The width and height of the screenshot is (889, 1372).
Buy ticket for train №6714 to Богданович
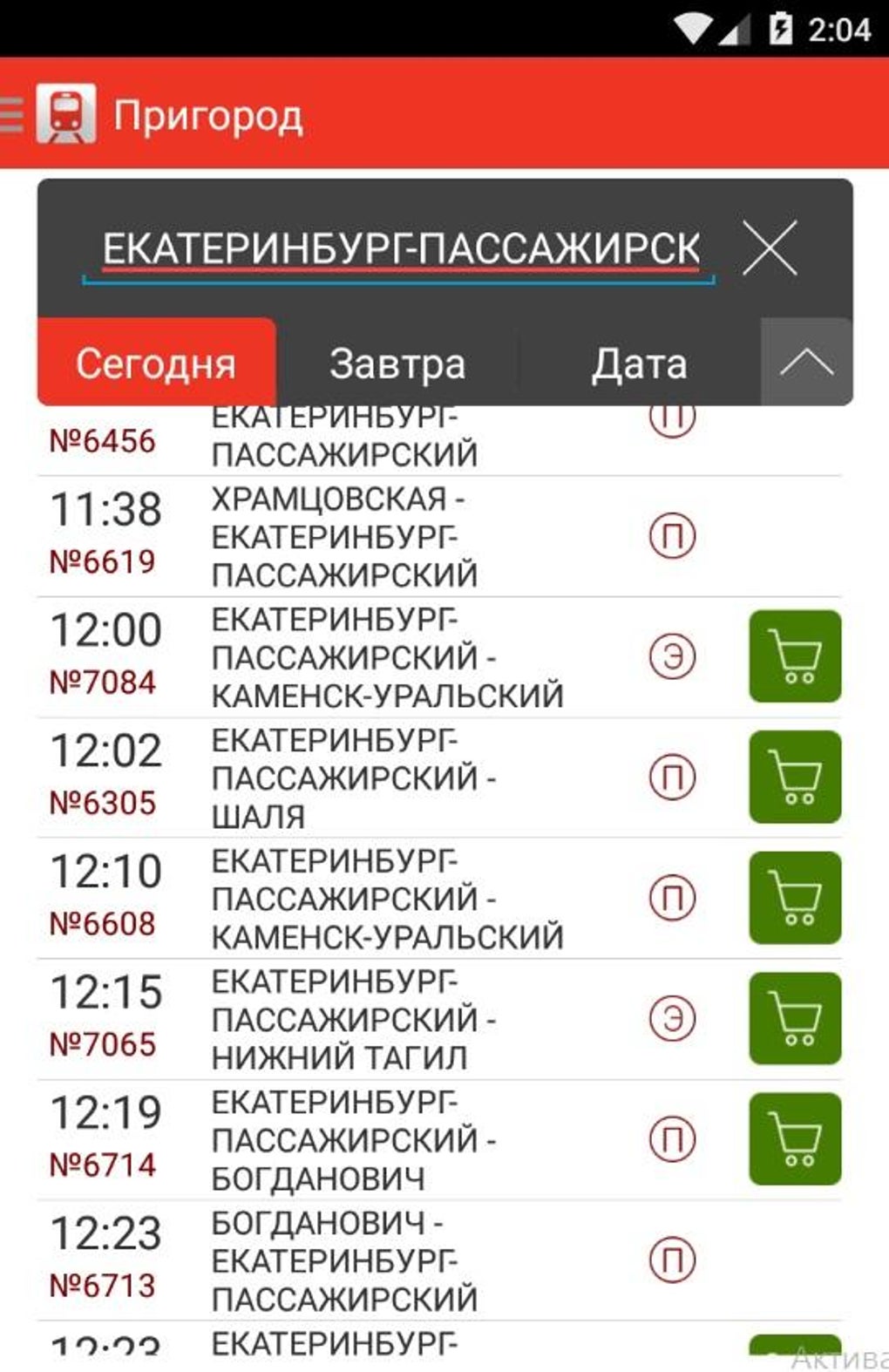pos(795,1139)
